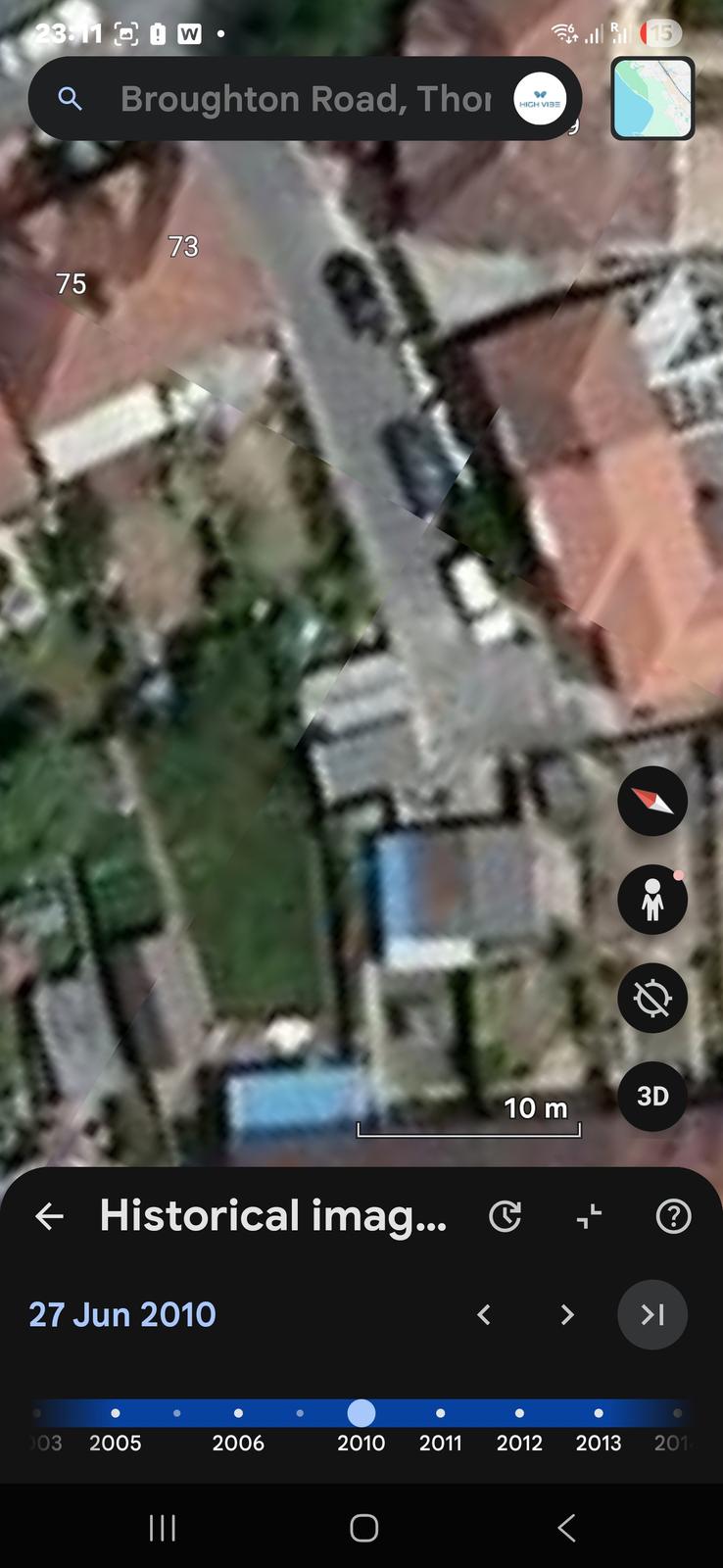723x1568 pixels.
Task: Tap the clock history icon
Action: click(x=505, y=1216)
